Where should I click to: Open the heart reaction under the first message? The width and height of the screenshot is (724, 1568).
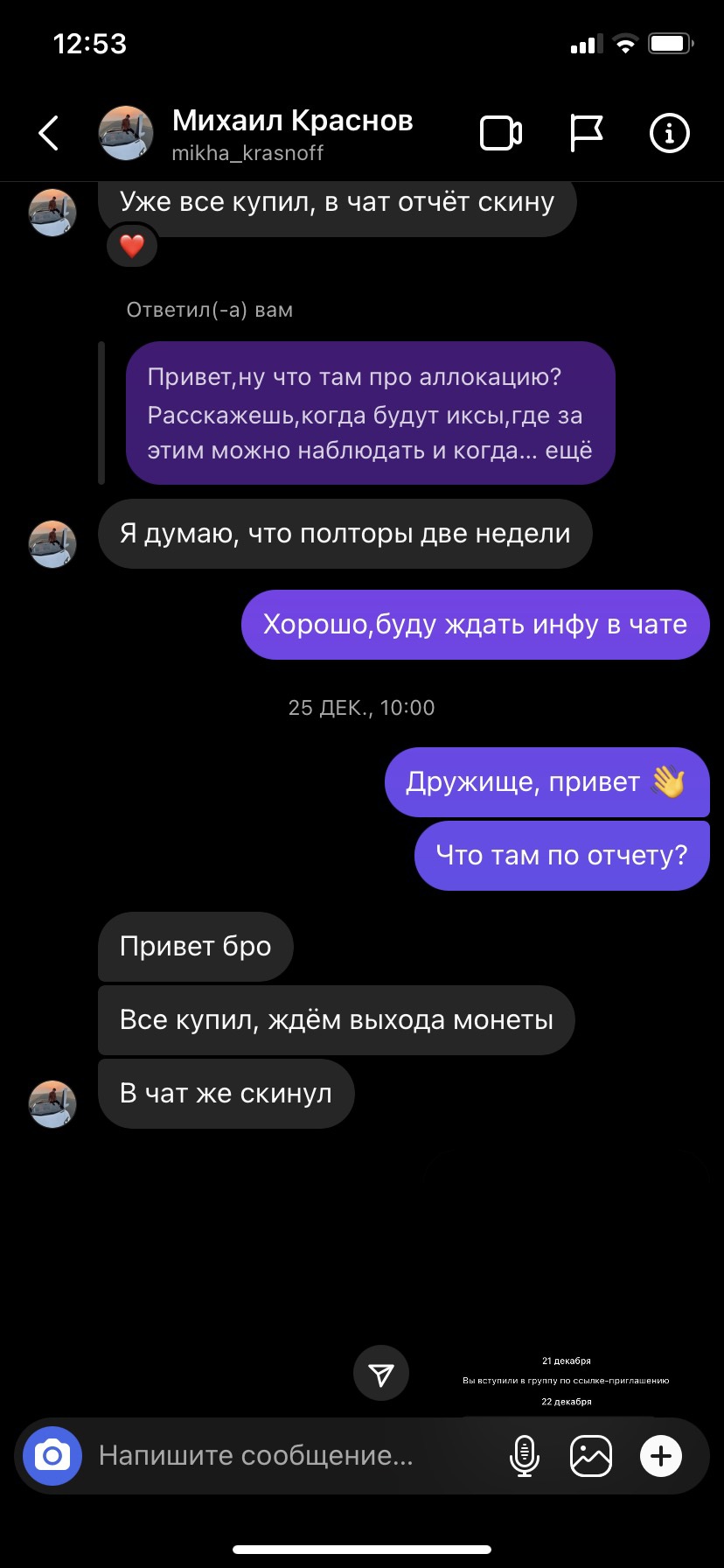(132, 247)
